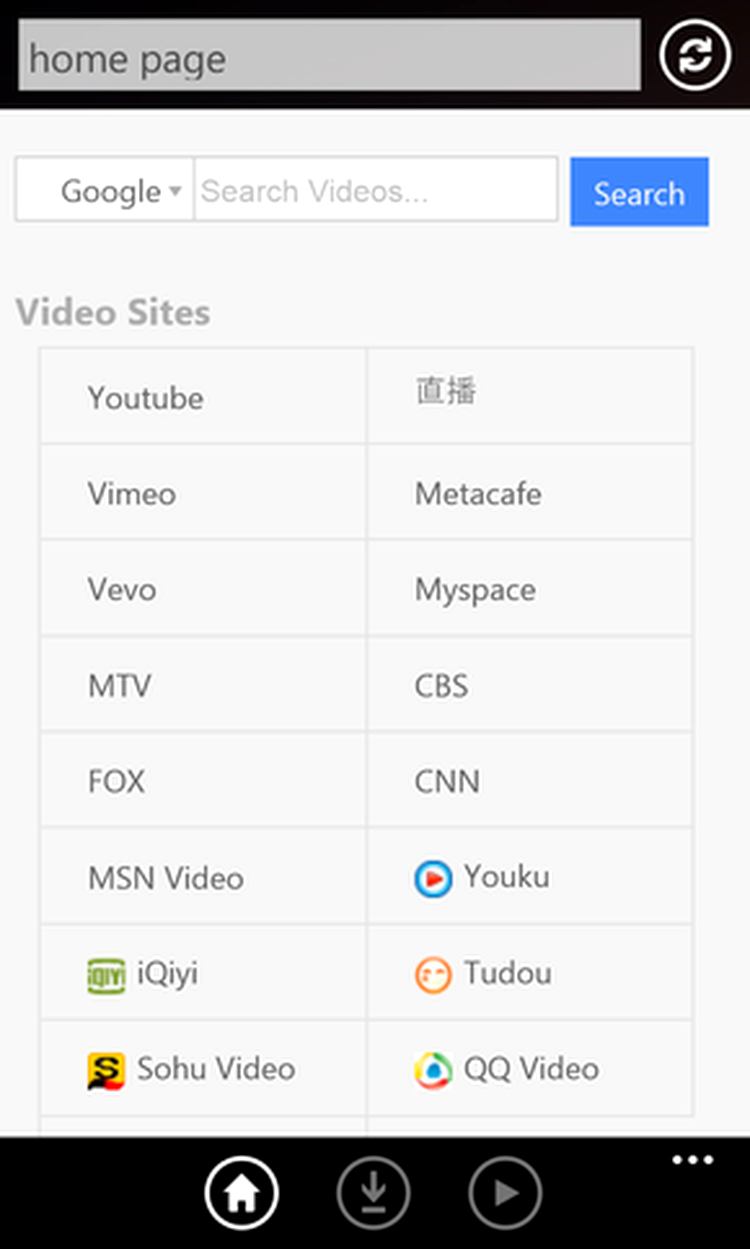Open the MTV link

click(203, 685)
